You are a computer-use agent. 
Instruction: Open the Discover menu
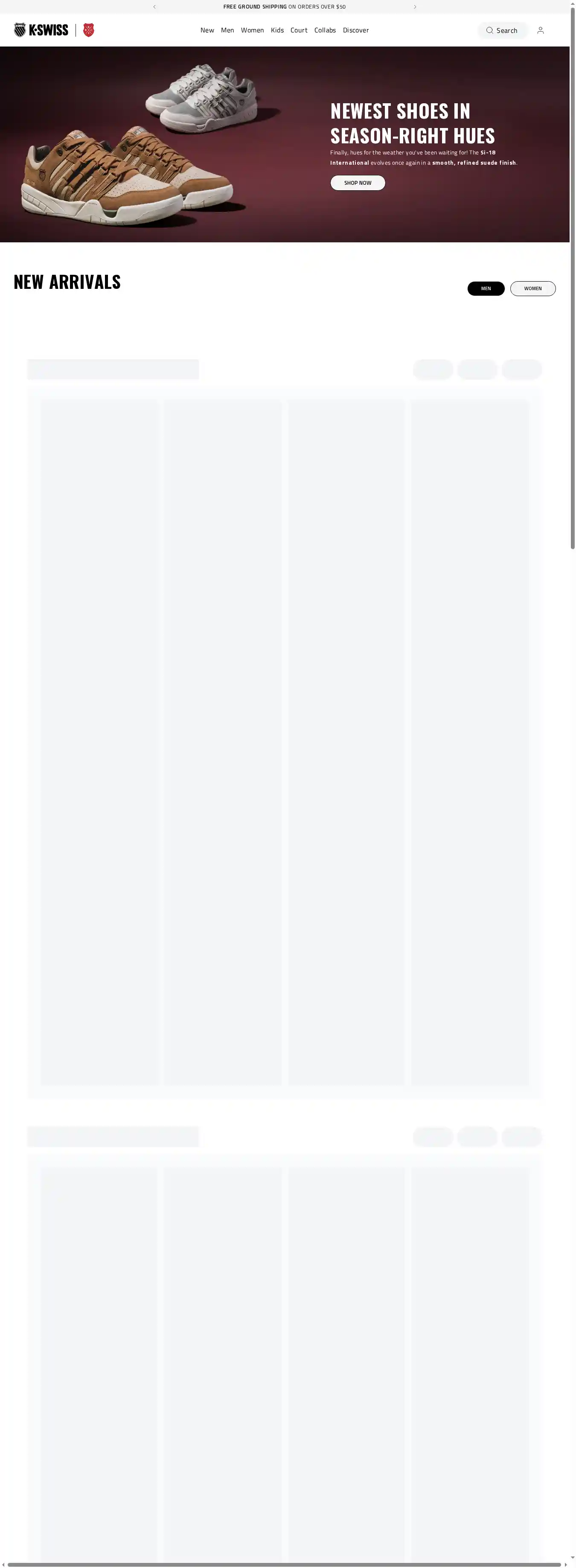[x=355, y=30]
